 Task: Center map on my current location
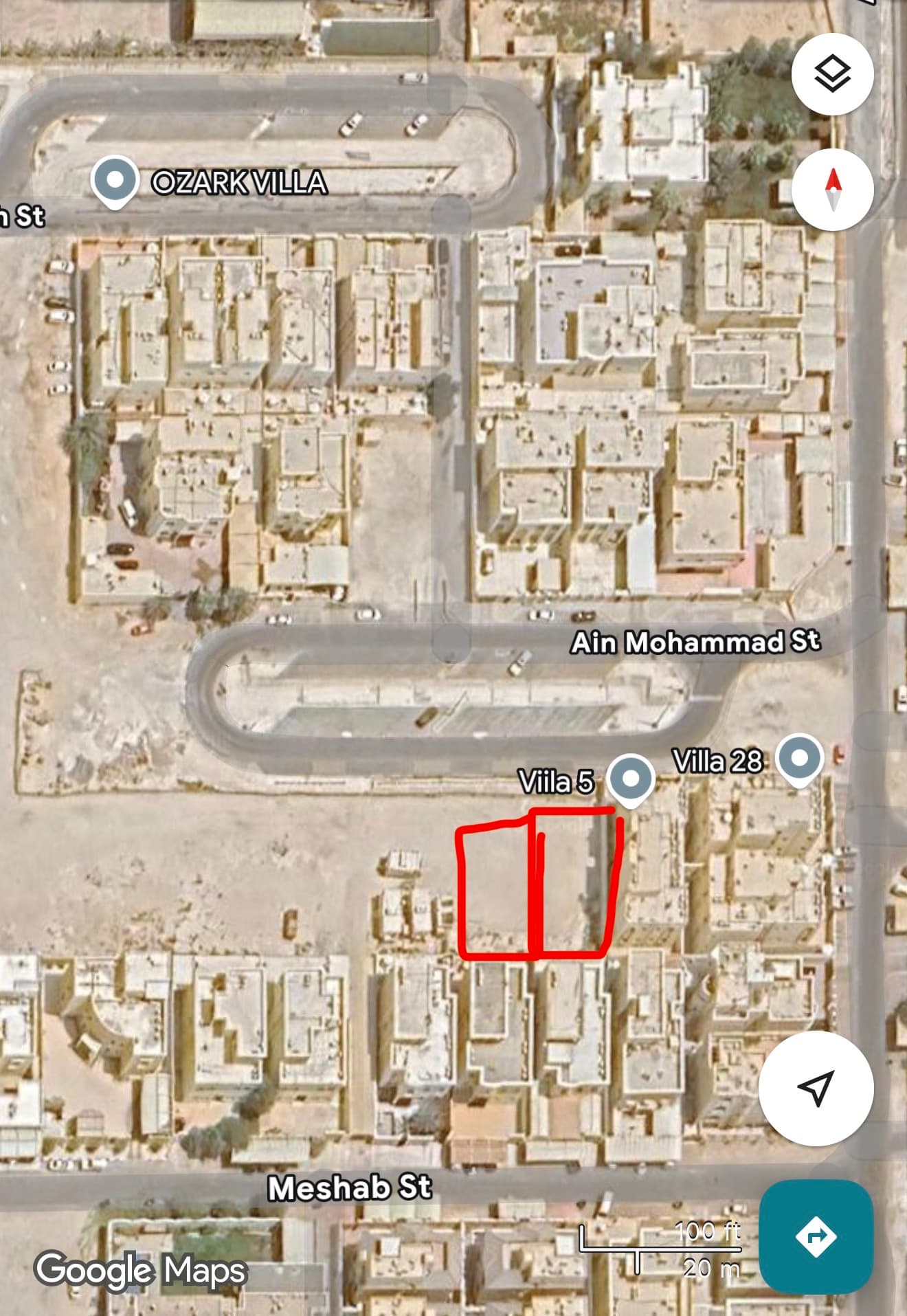[x=816, y=1087]
